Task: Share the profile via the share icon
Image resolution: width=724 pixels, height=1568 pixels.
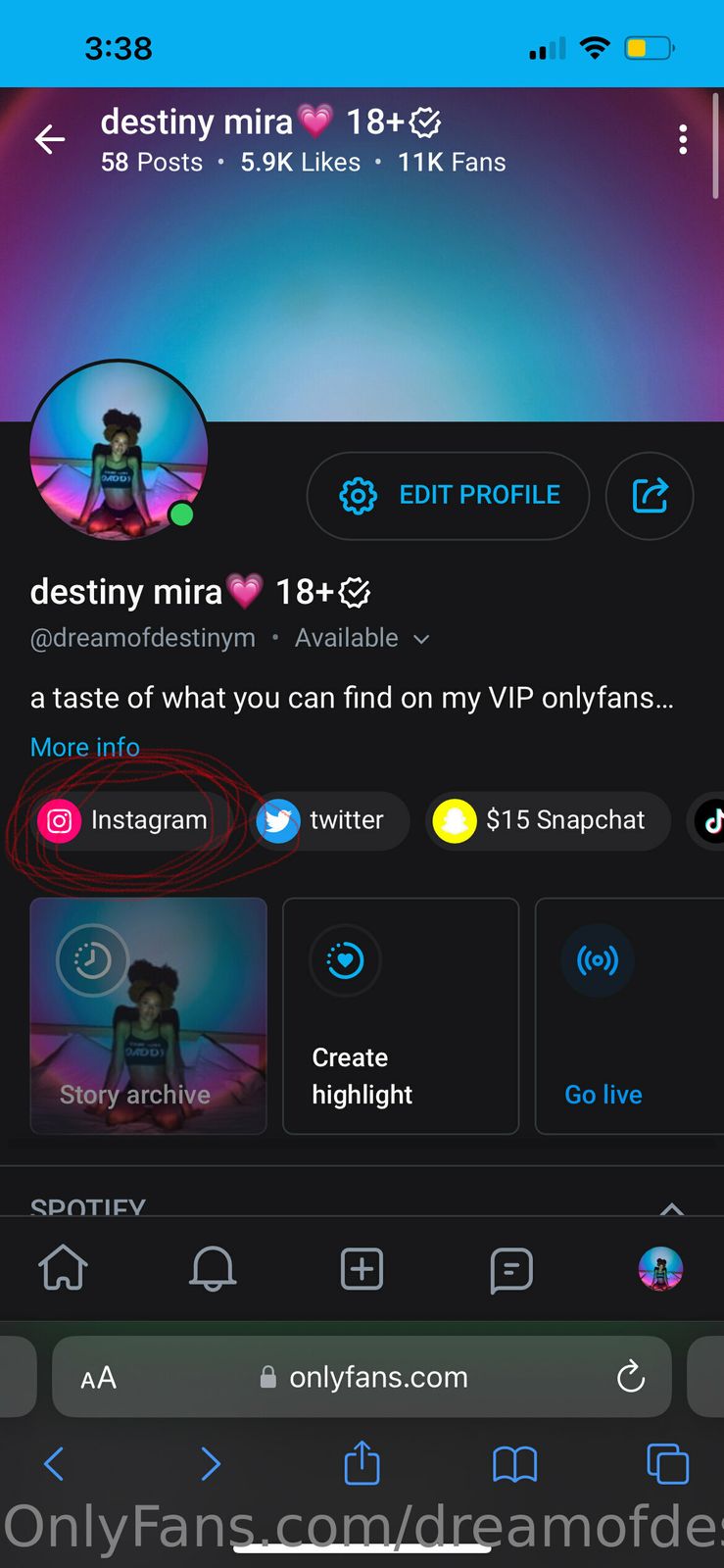Action: (650, 496)
